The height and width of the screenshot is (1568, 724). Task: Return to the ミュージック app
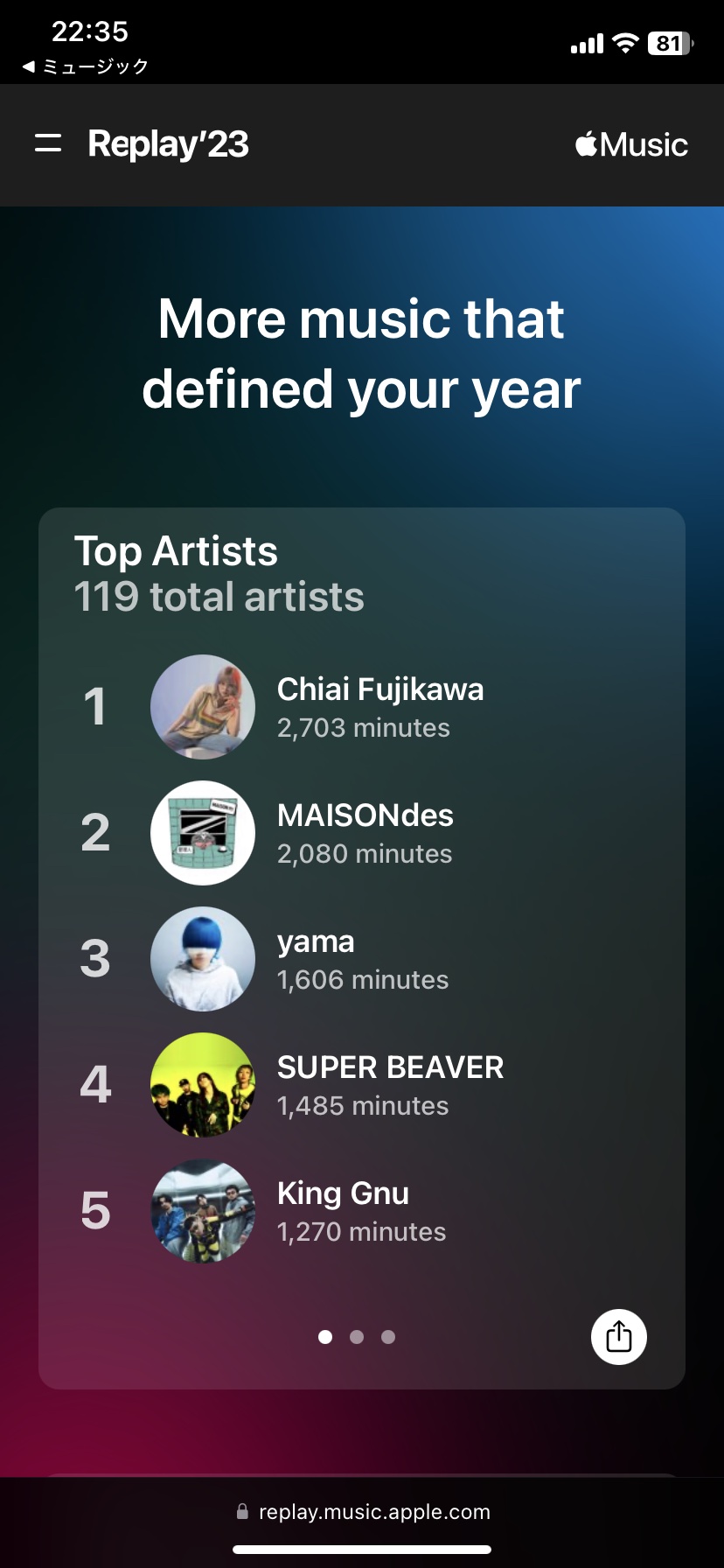point(86,66)
